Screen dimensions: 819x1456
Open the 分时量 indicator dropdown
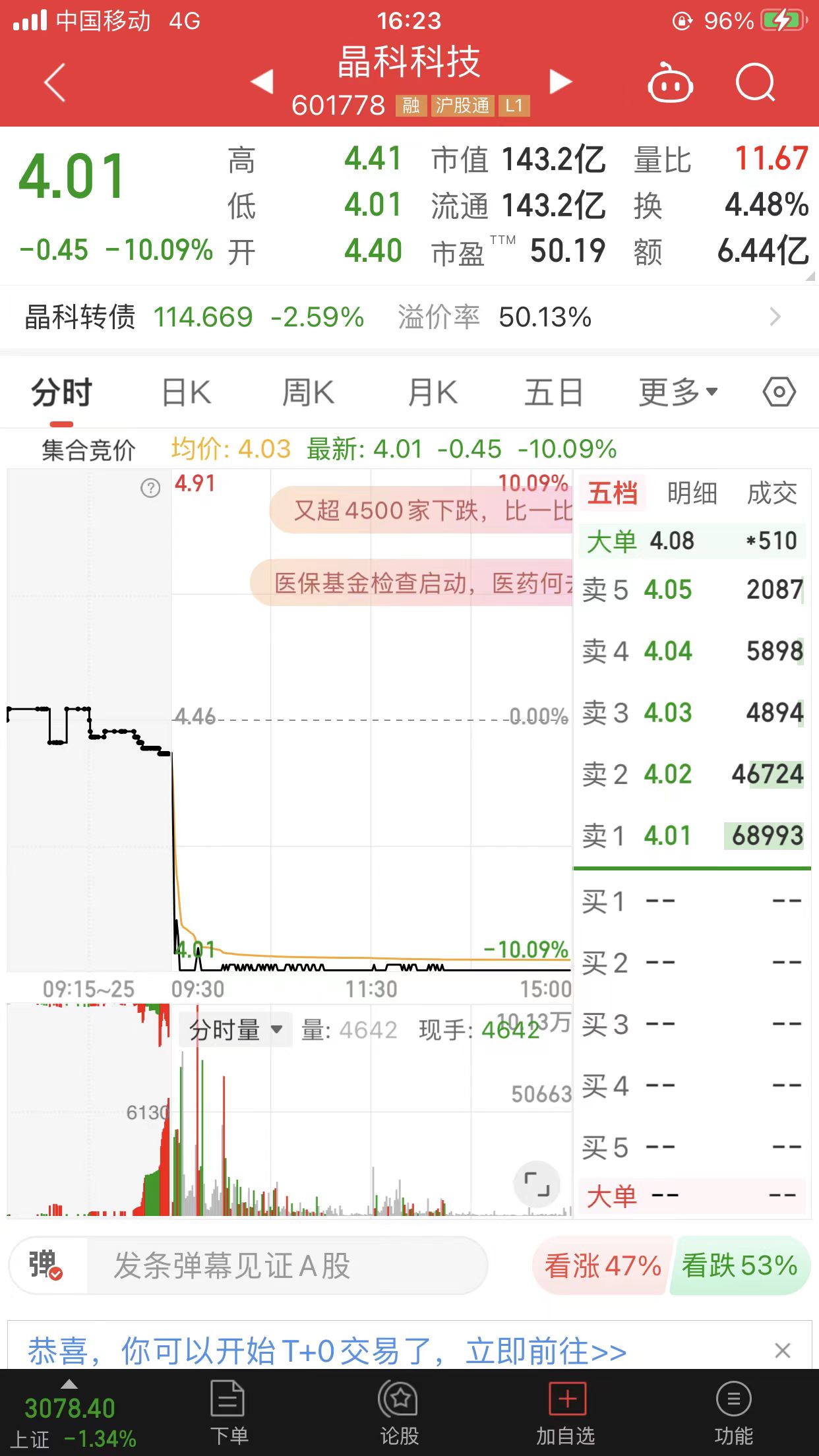click(x=235, y=1029)
